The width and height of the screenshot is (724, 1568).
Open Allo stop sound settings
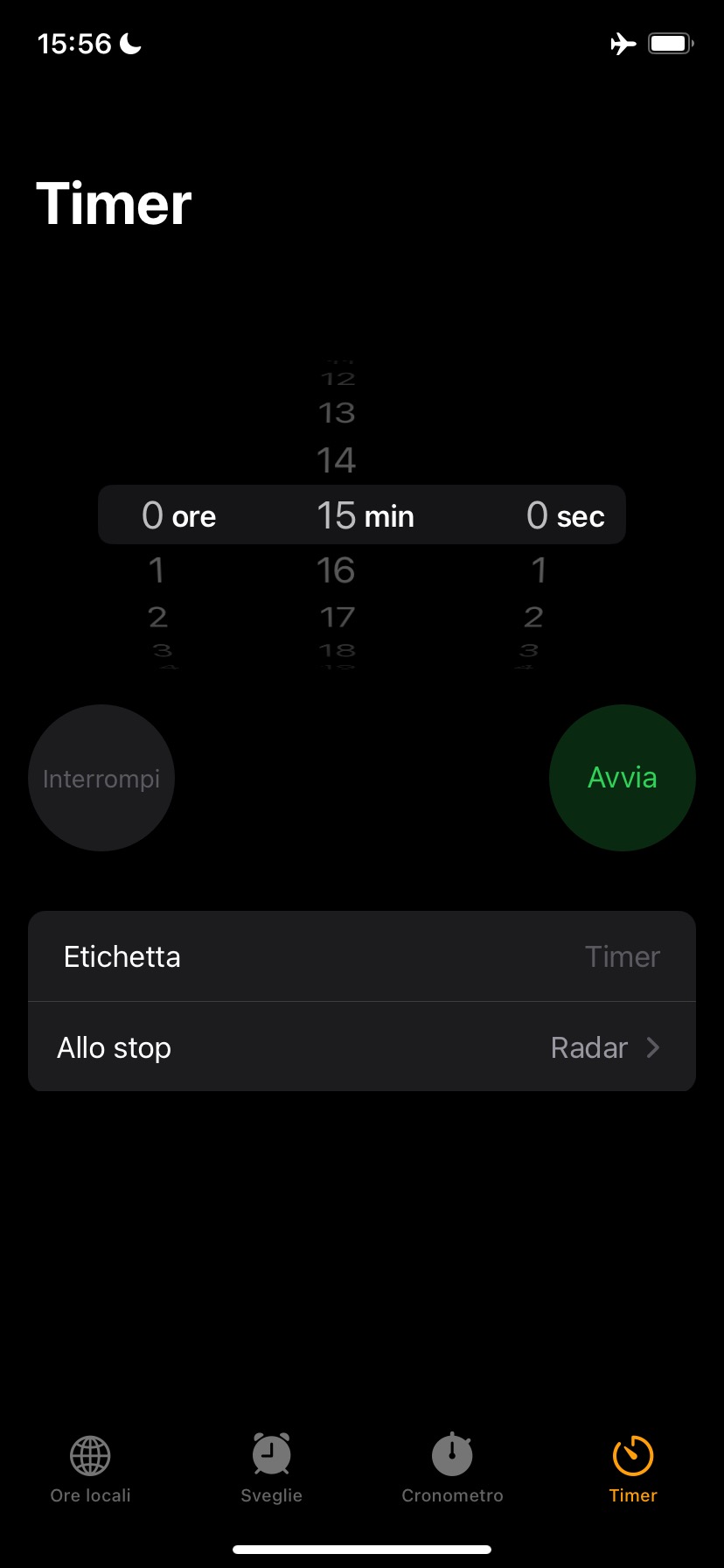click(361, 1047)
